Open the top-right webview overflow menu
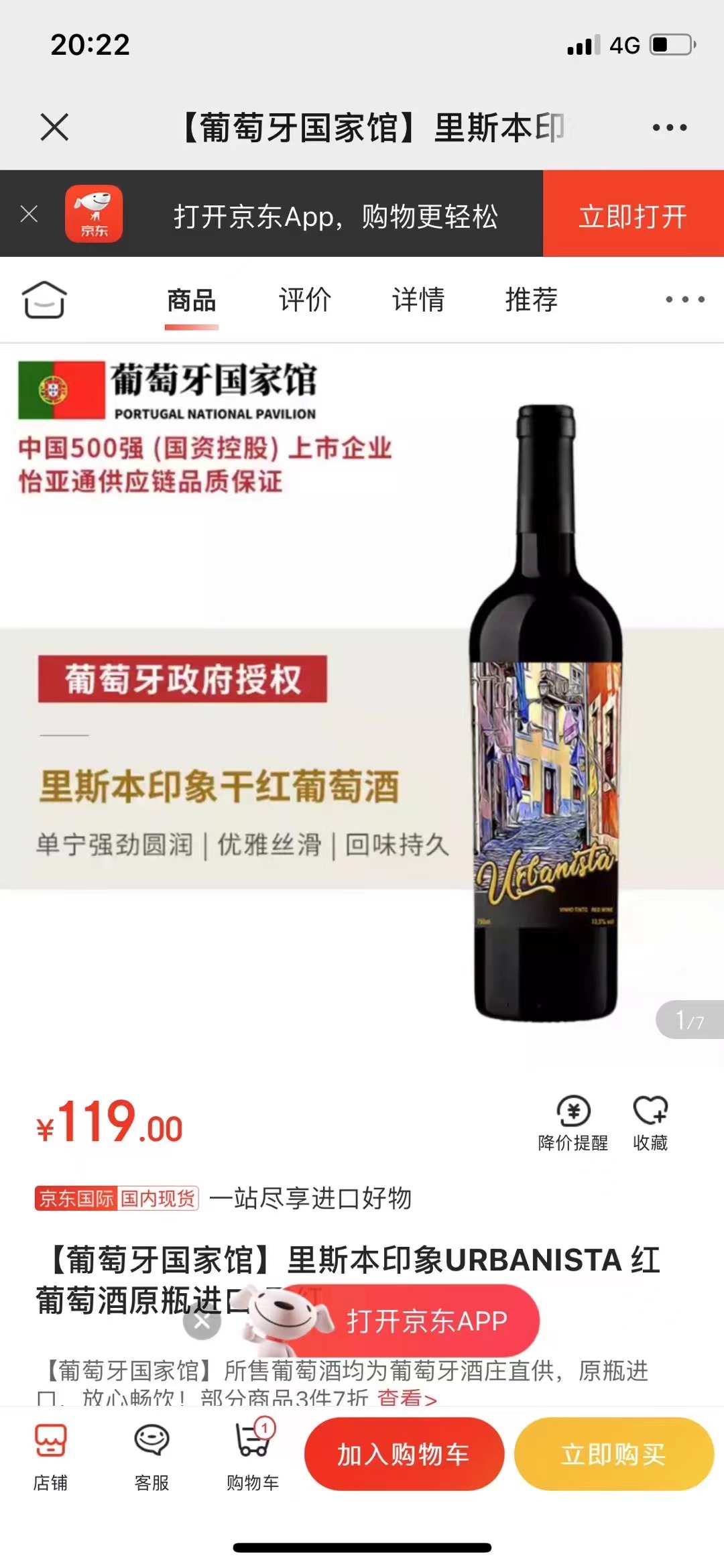The width and height of the screenshot is (724, 1568). tap(670, 127)
